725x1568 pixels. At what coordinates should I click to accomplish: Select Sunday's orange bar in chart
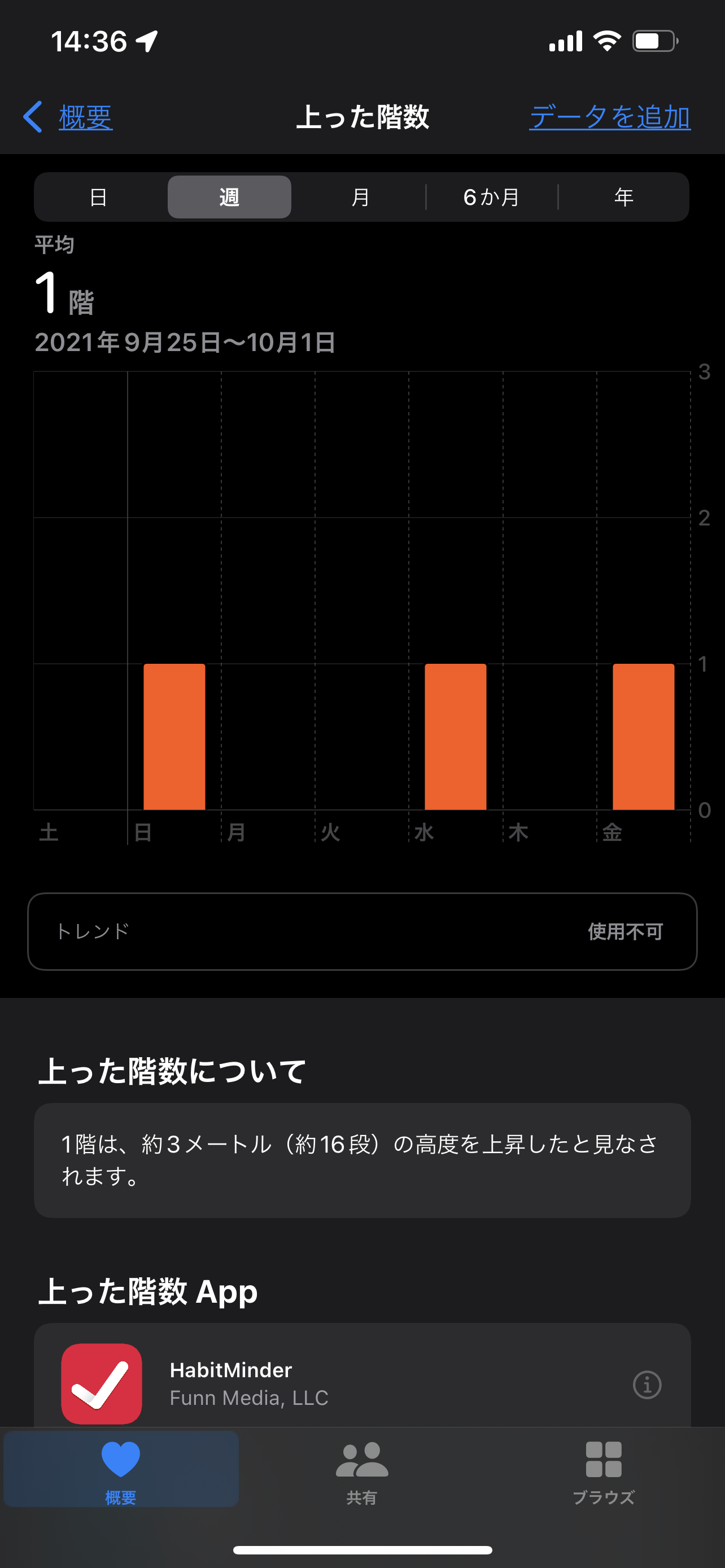click(174, 737)
